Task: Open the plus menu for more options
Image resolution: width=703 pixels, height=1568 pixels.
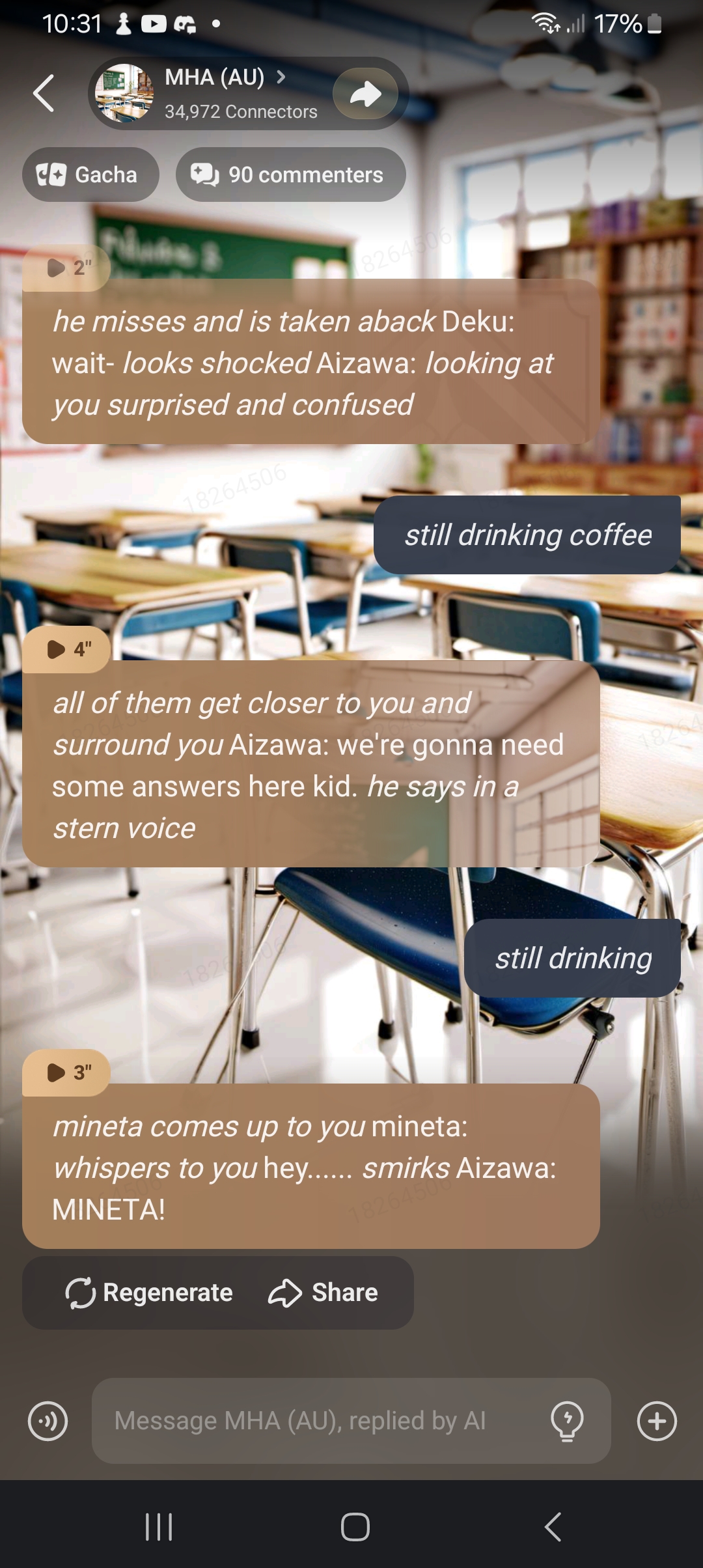Action: click(x=657, y=1421)
